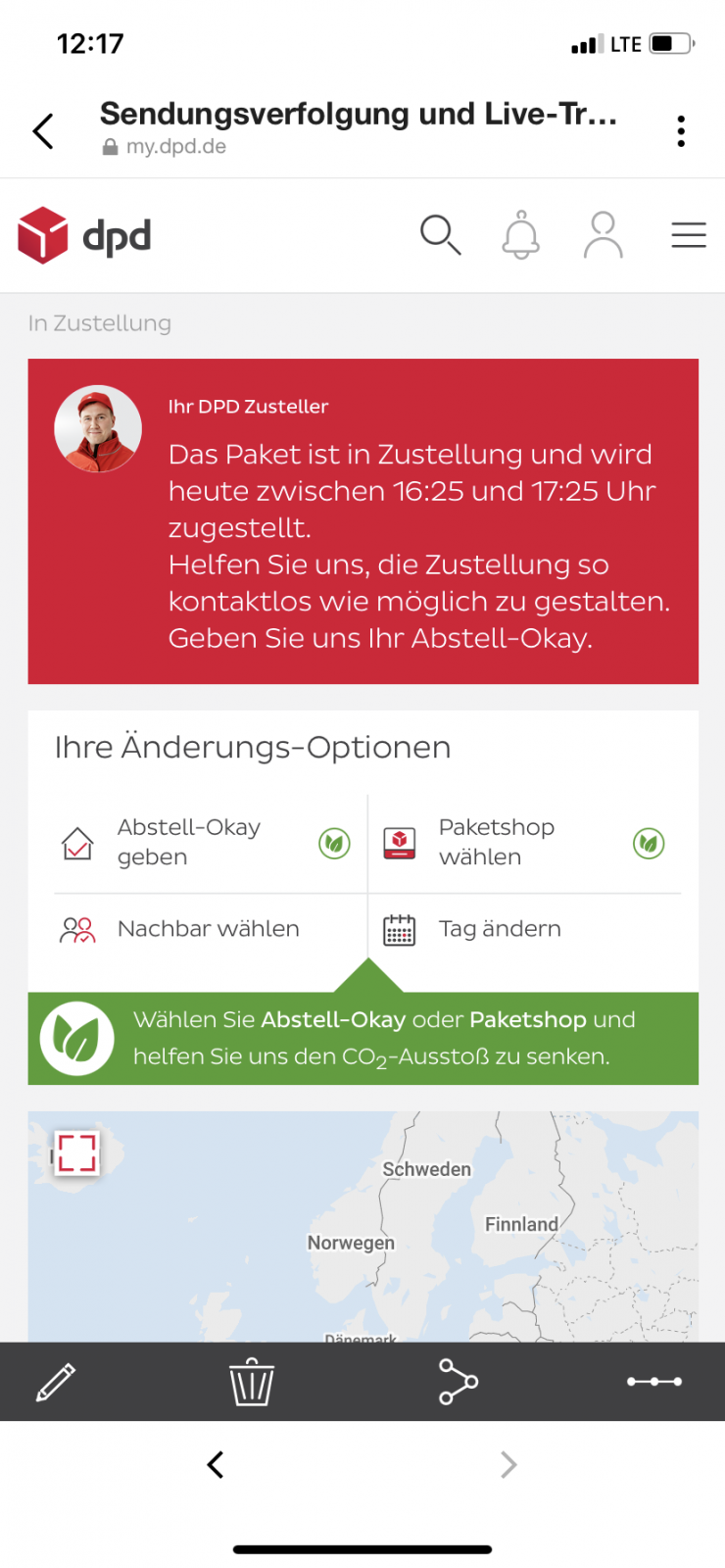Open the hamburger menu
This screenshot has width=725, height=1568.
(x=688, y=235)
